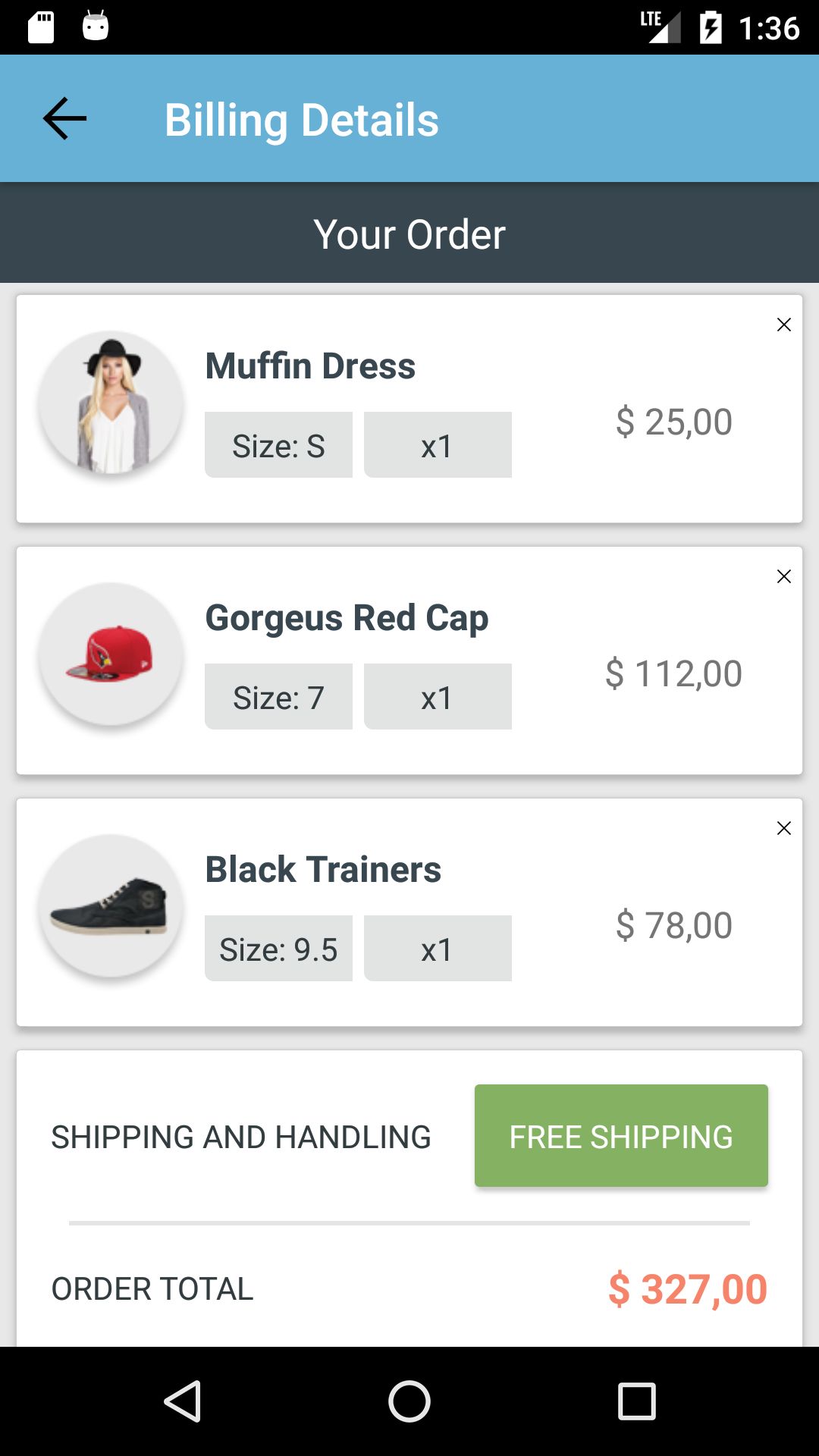Change Black Trainers size 9.5

point(278,949)
